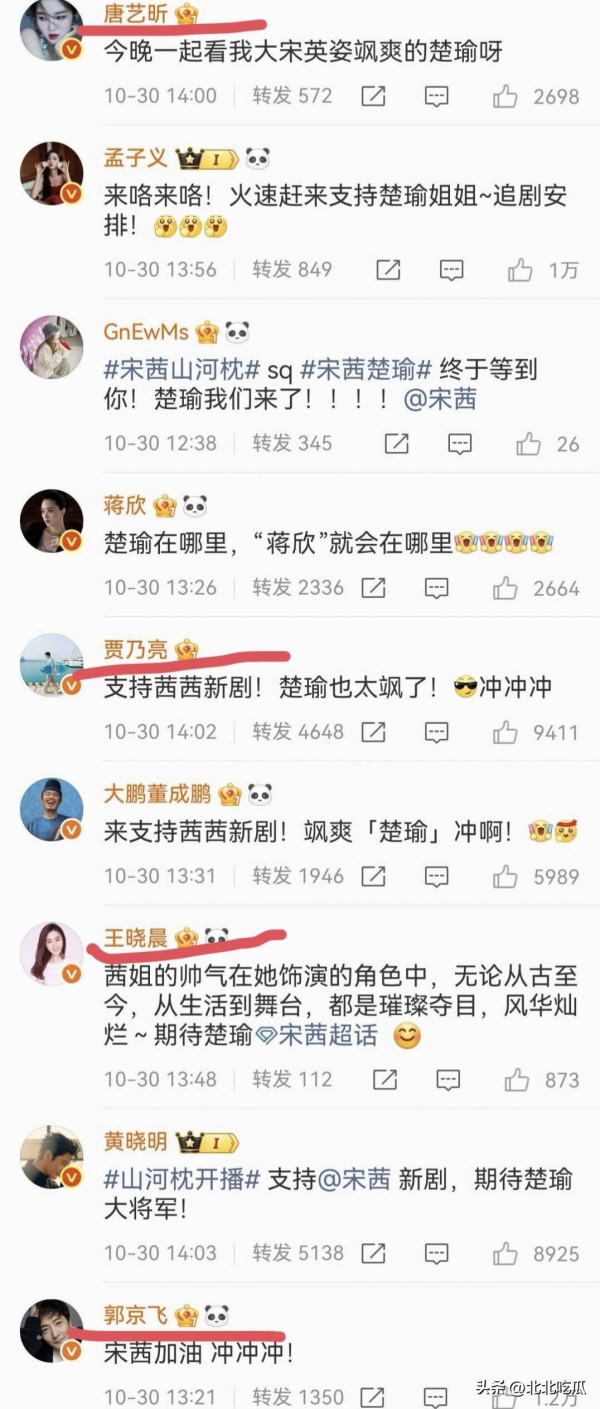The image size is (600, 1409).
Task: Open the comments on 唐艺昕's post
Action: (x=437, y=96)
